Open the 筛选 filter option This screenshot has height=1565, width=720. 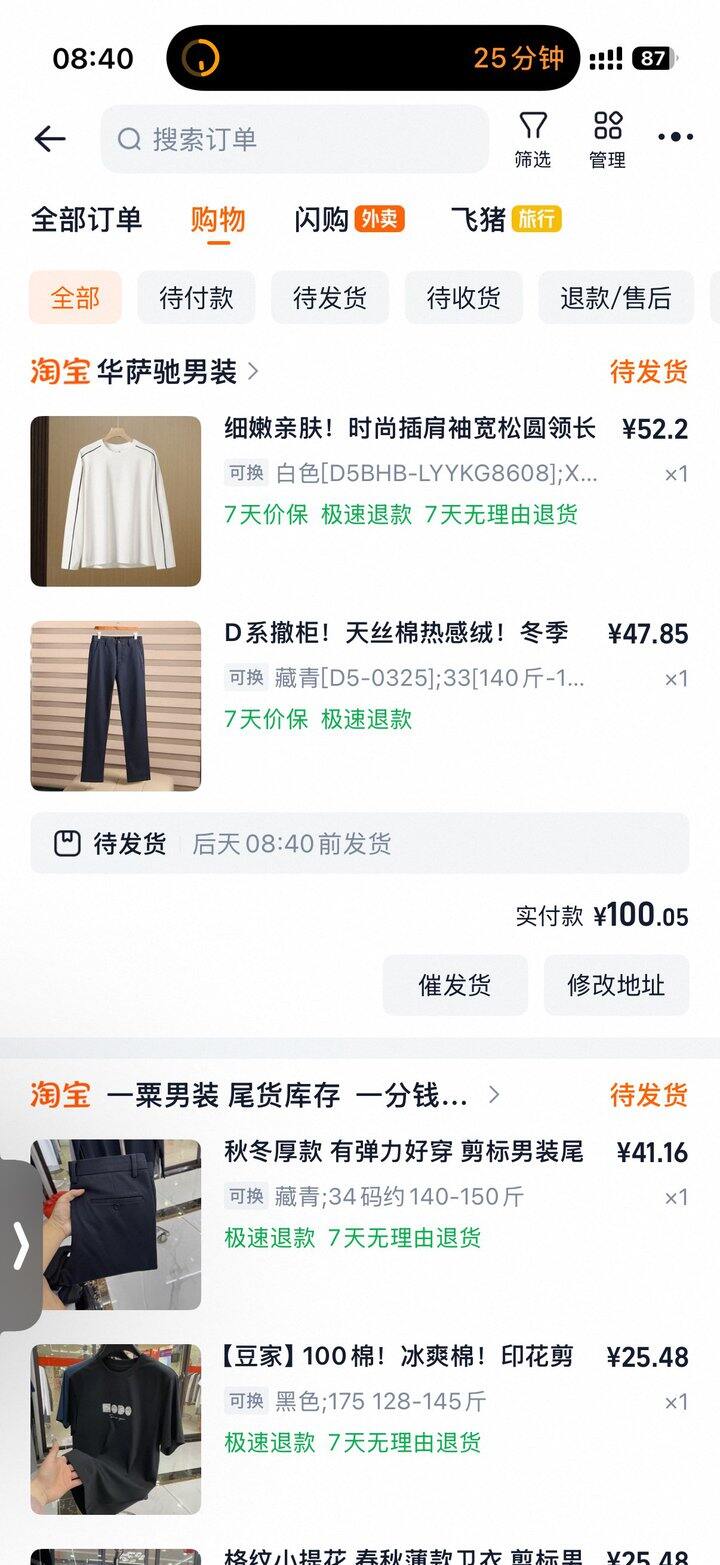[533, 139]
